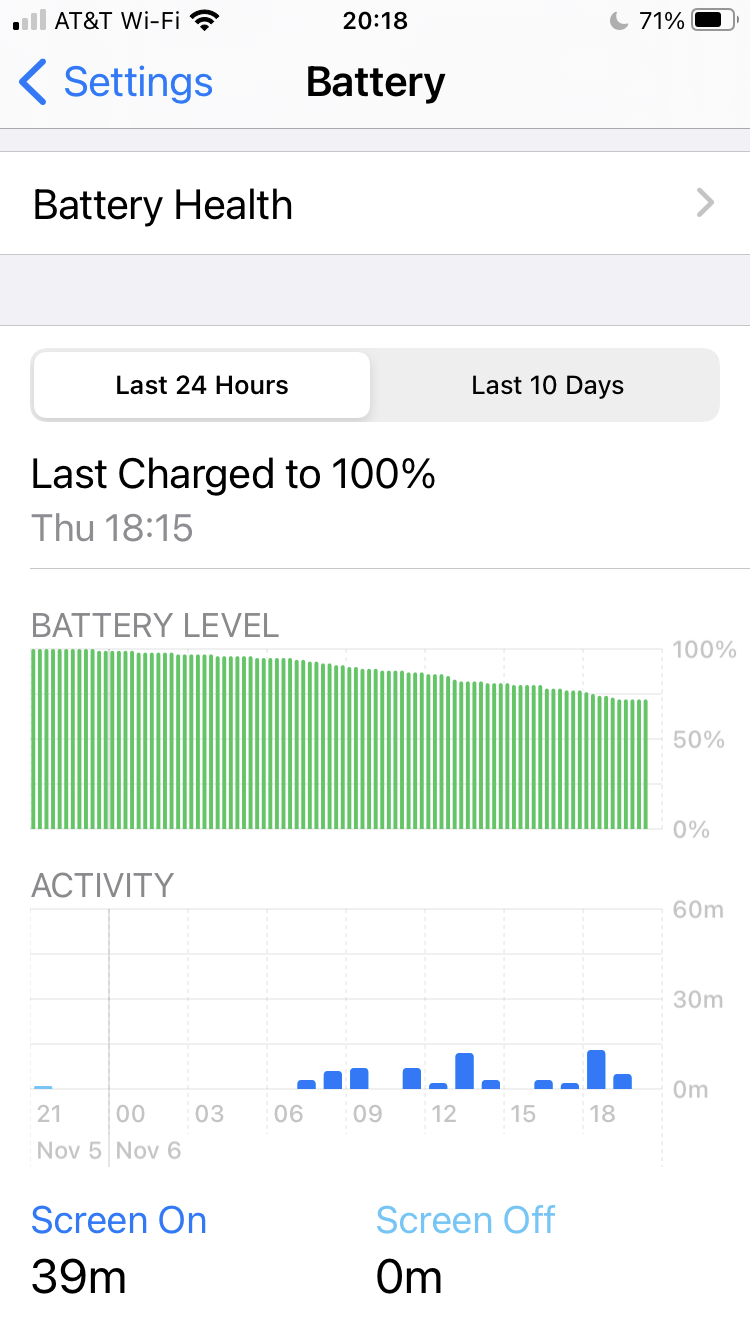Tap the Screen Off usage label

465,1221
